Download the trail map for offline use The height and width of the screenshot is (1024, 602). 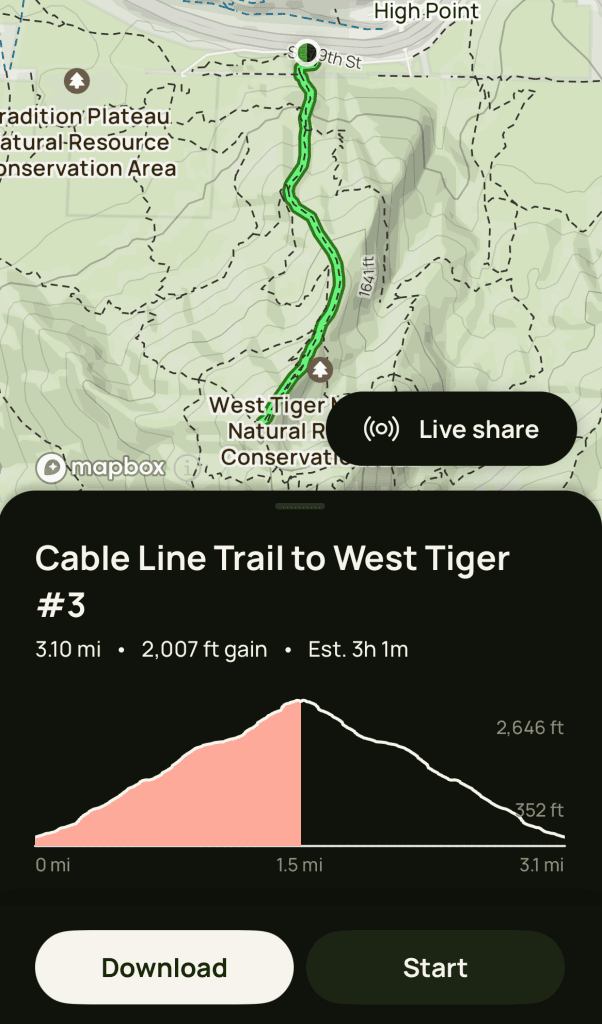pos(164,967)
